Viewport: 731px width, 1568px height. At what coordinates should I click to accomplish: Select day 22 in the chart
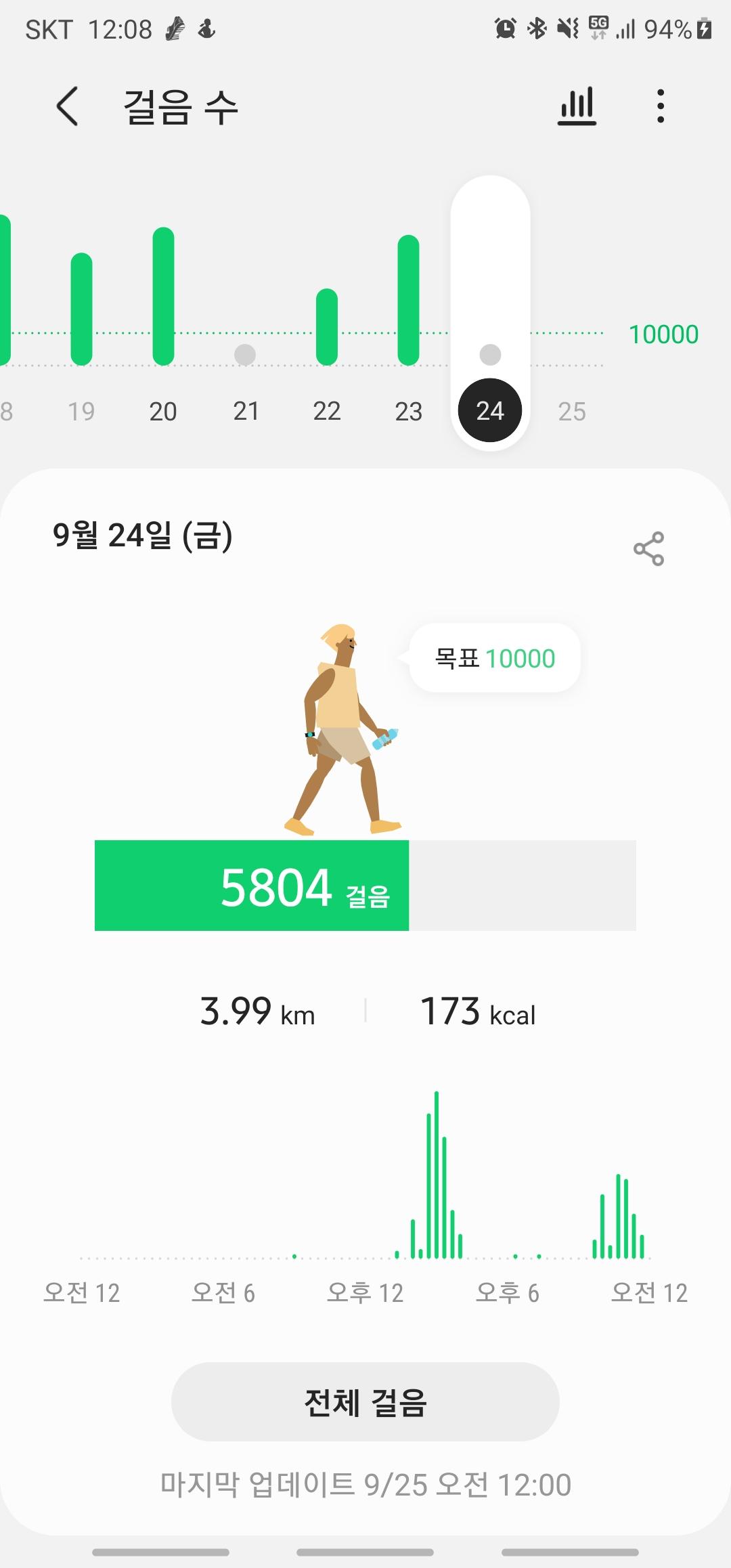(x=327, y=410)
